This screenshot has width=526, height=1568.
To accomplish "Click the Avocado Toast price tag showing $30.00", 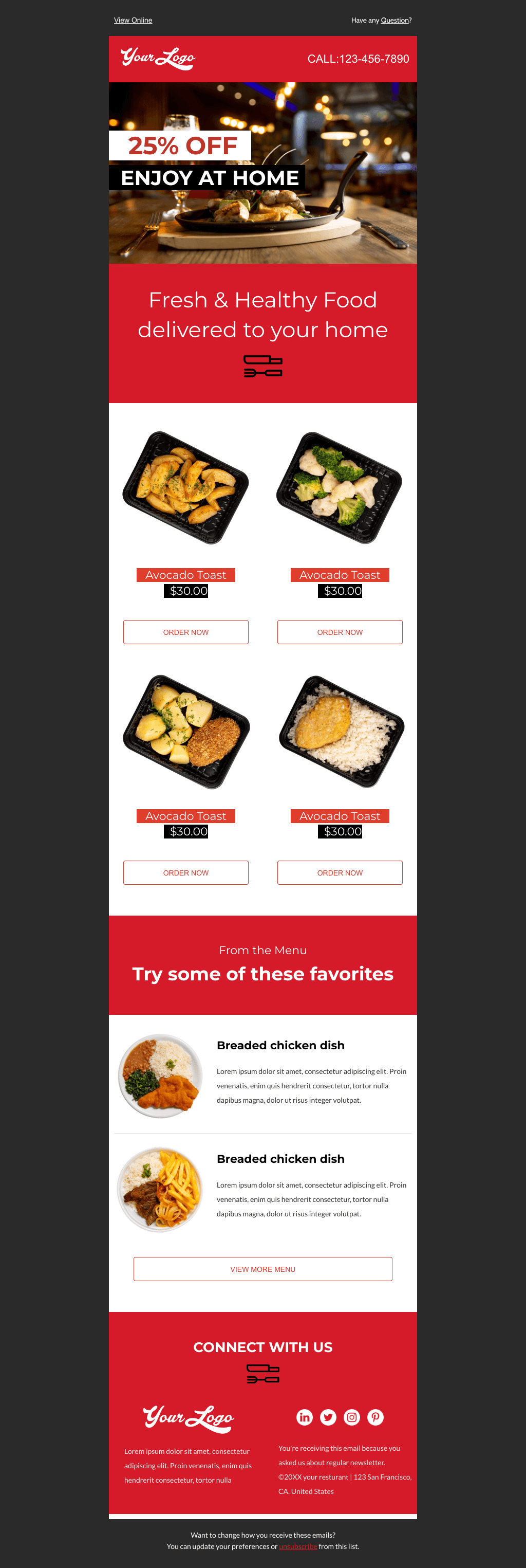I will point(185,590).
